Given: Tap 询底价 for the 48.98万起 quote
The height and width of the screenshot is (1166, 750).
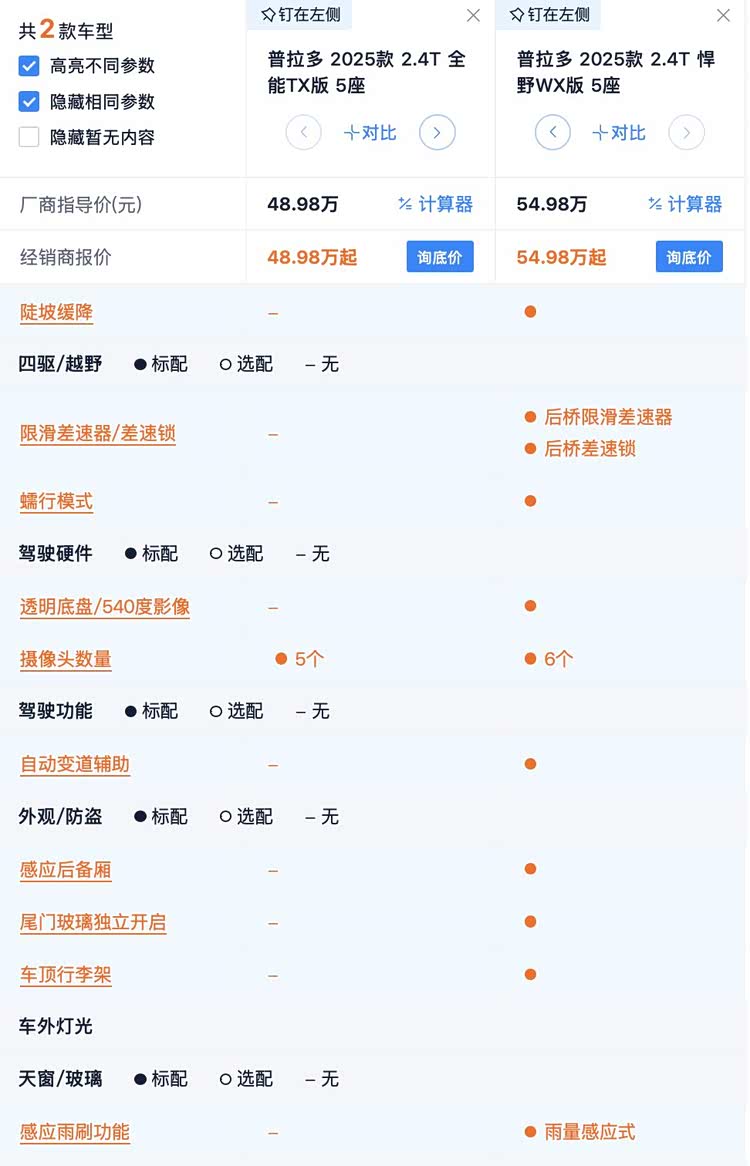Looking at the screenshot, I should click(x=440, y=257).
